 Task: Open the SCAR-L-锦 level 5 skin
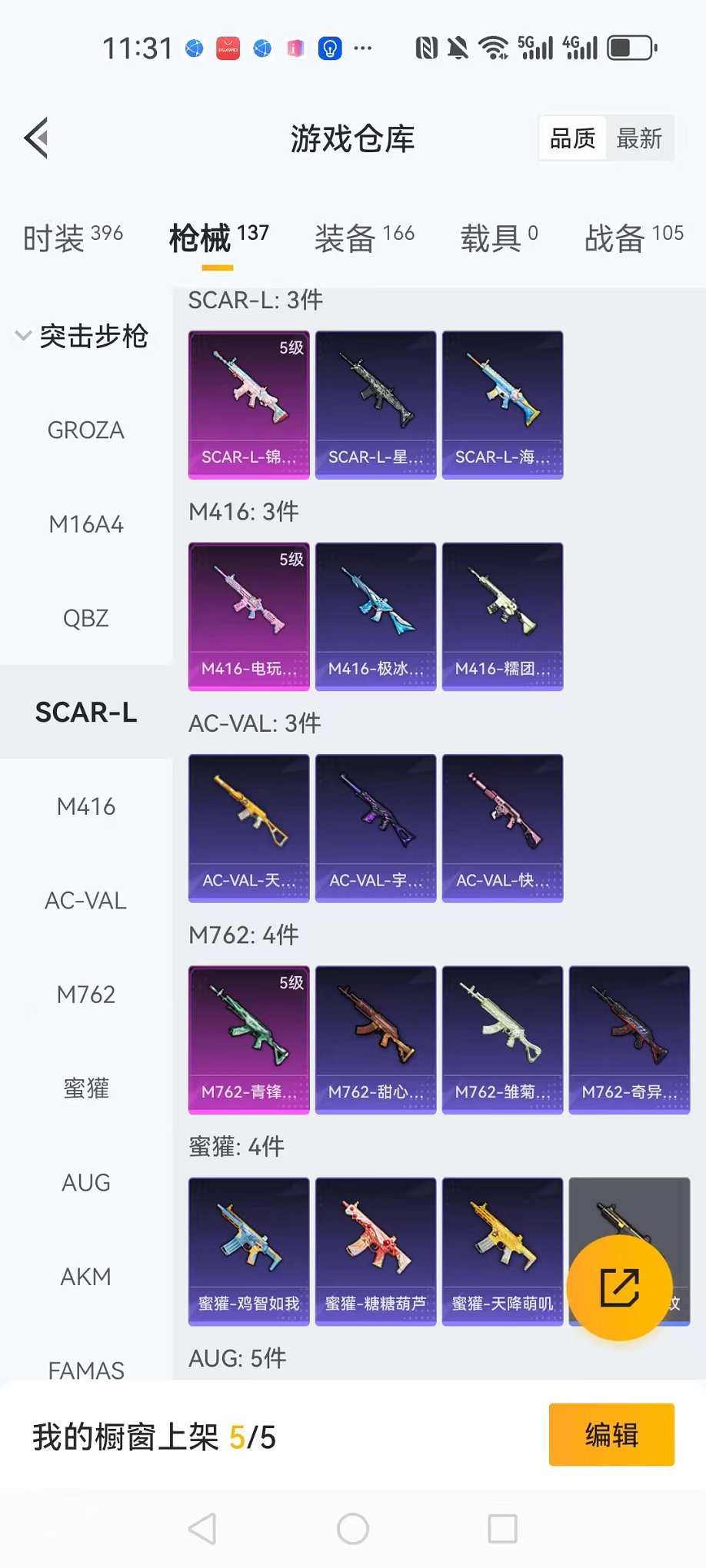[x=248, y=404]
